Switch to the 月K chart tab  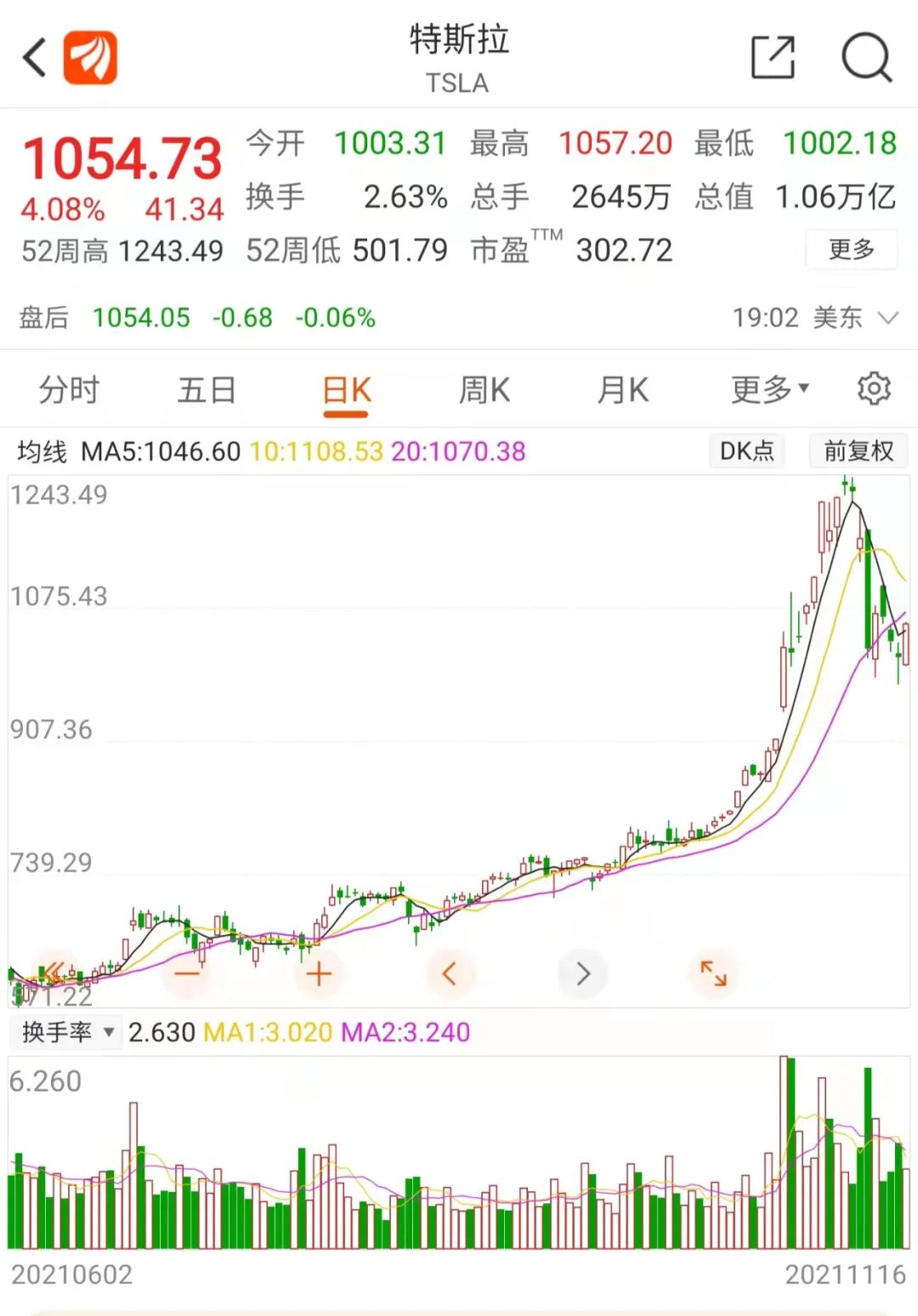pyautogui.click(x=623, y=390)
